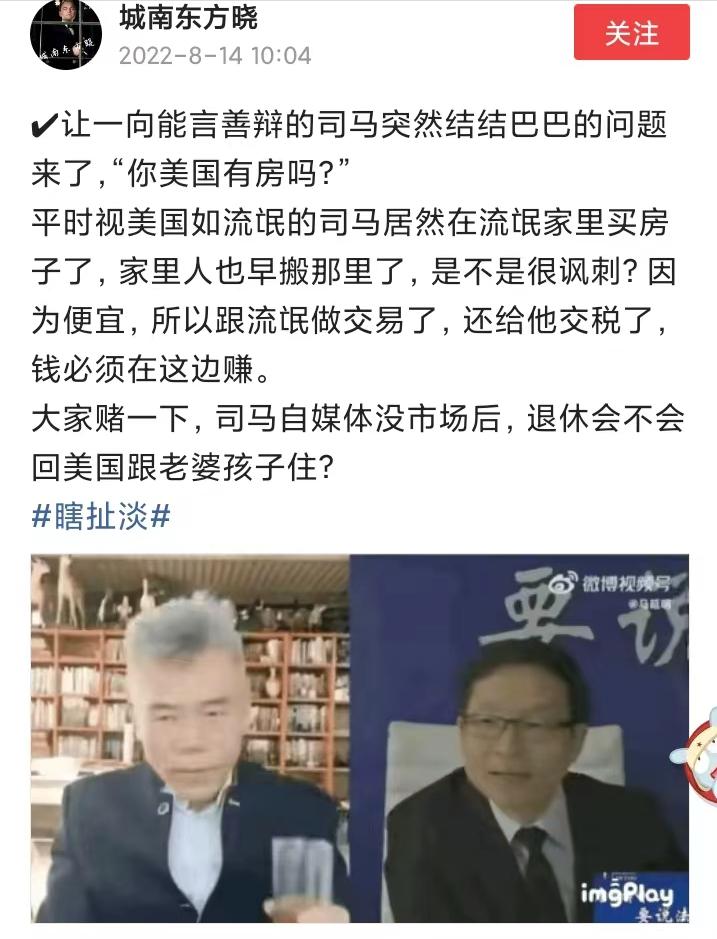
Task: Open the profile avatar of 城南东方晓
Action: coord(66,35)
